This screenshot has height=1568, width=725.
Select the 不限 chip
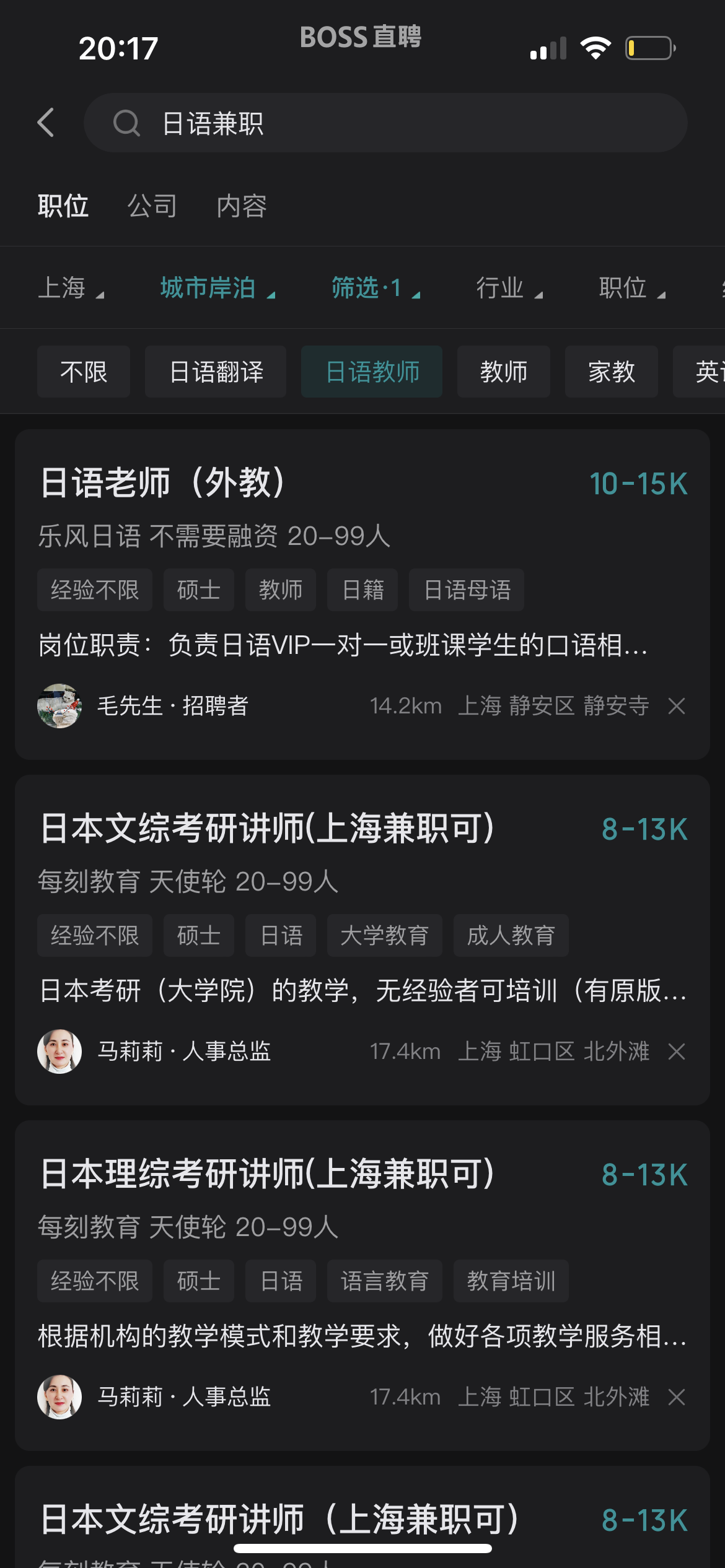coord(84,372)
